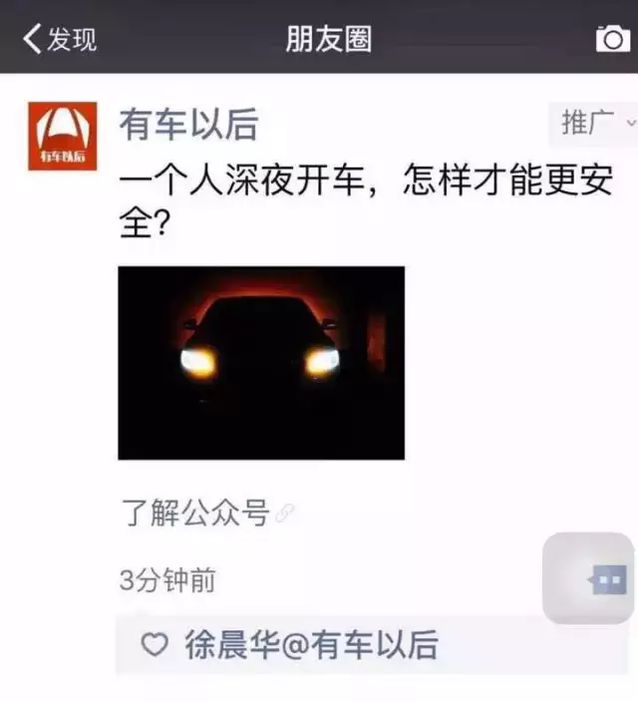Image resolution: width=638 pixels, height=702 pixels.
Task: Go back to 发现
Action: [x=60, y=38]
